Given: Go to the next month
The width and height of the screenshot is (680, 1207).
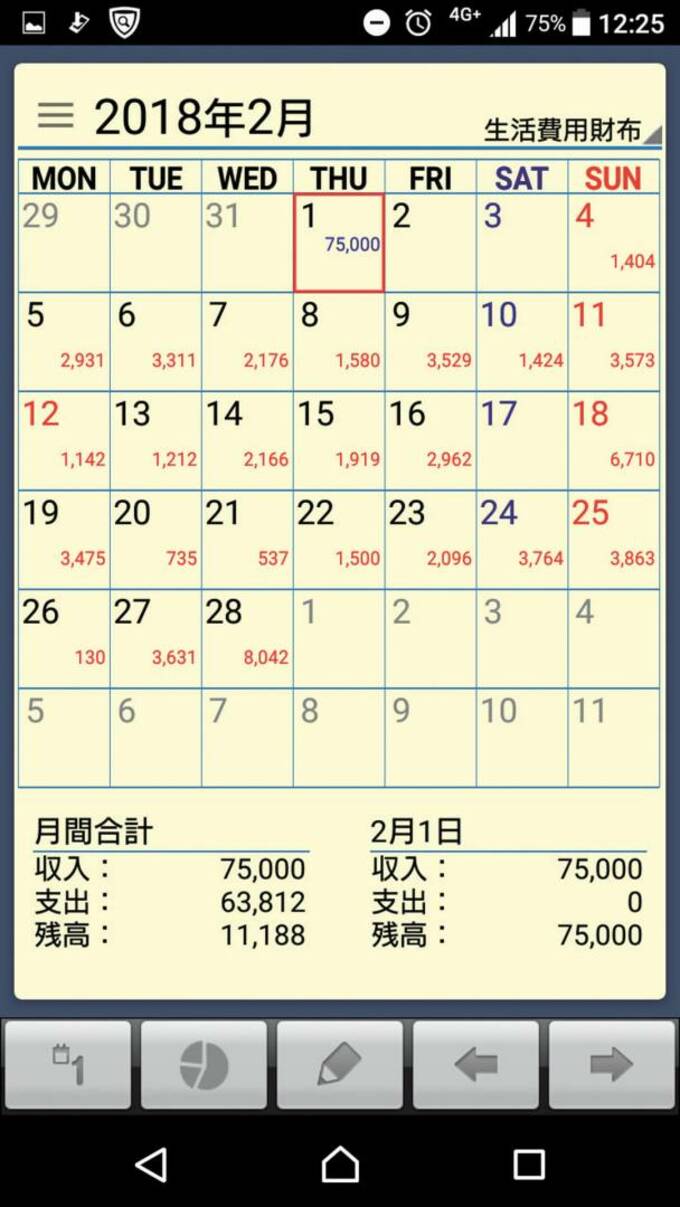Looking at the screenshot, I should 611,1065.
